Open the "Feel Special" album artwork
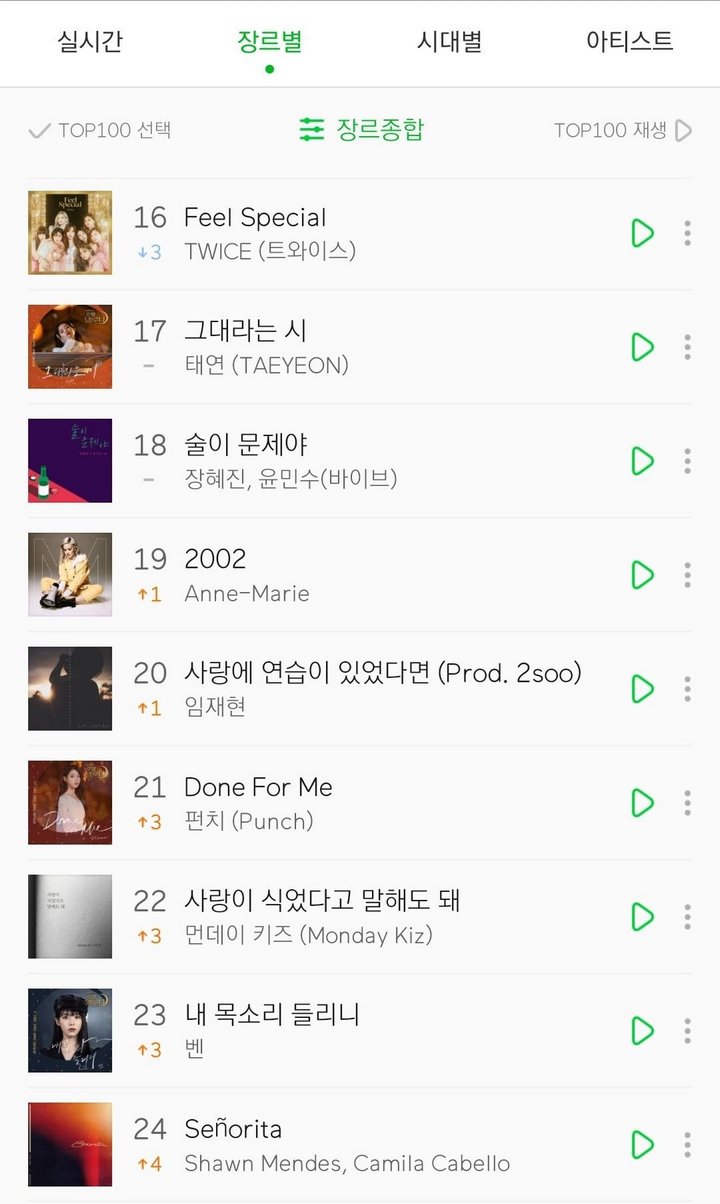 click(x=70, y=233)
